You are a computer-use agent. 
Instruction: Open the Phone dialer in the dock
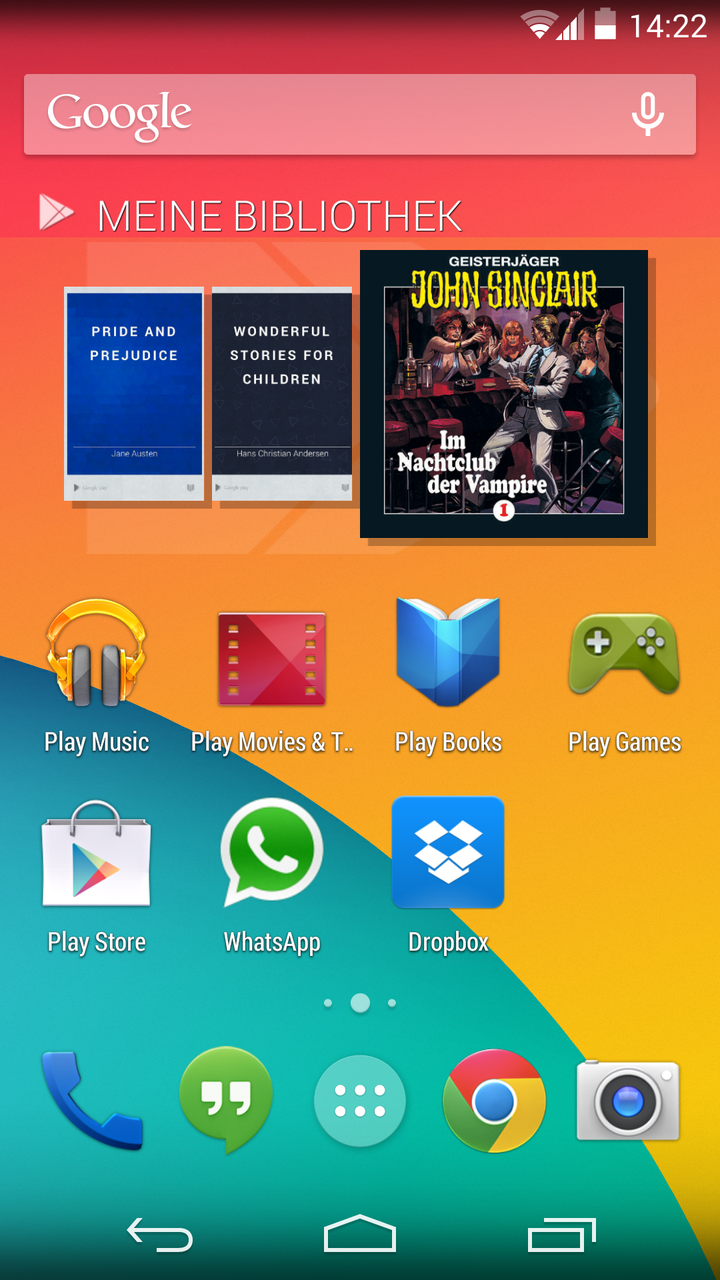(x=92, y=1100)
